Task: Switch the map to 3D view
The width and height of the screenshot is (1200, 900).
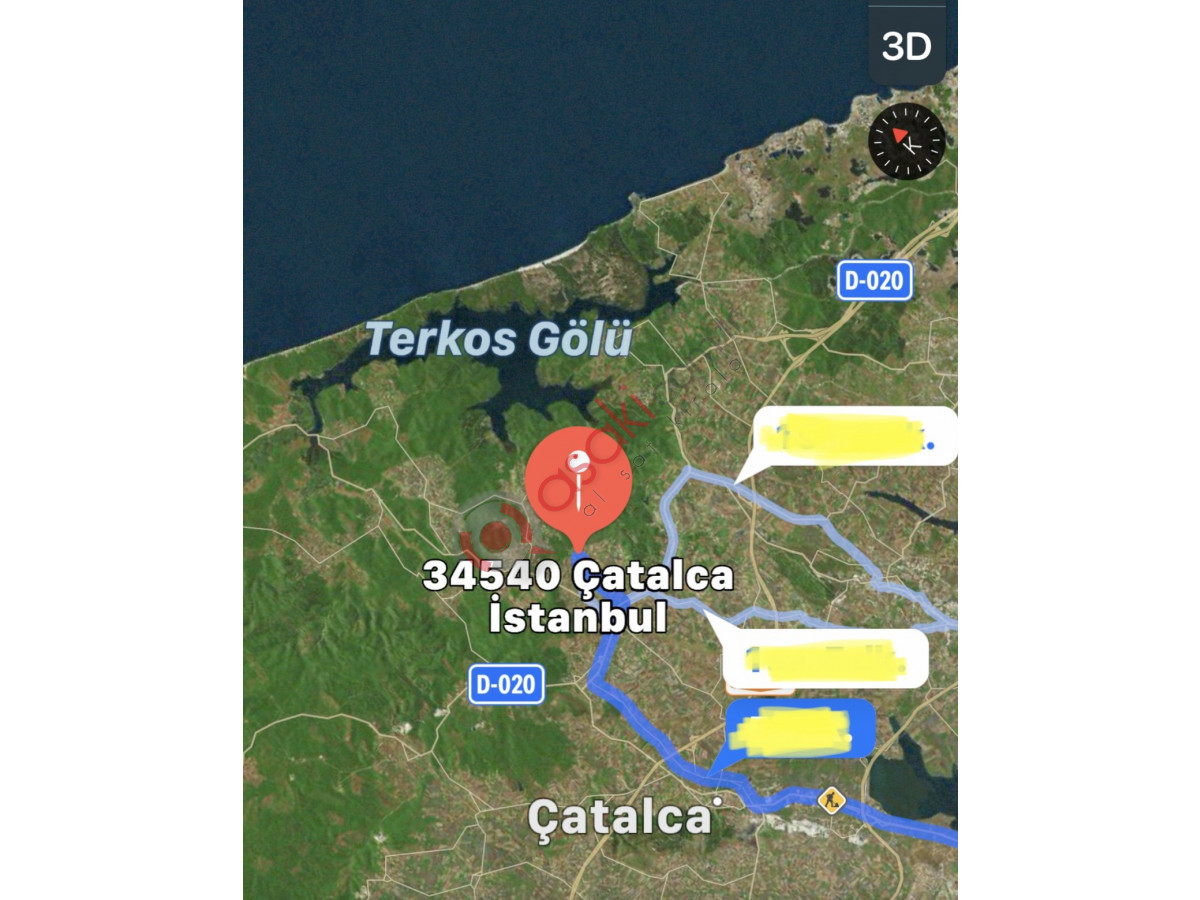Action: [x=906, y=46]
